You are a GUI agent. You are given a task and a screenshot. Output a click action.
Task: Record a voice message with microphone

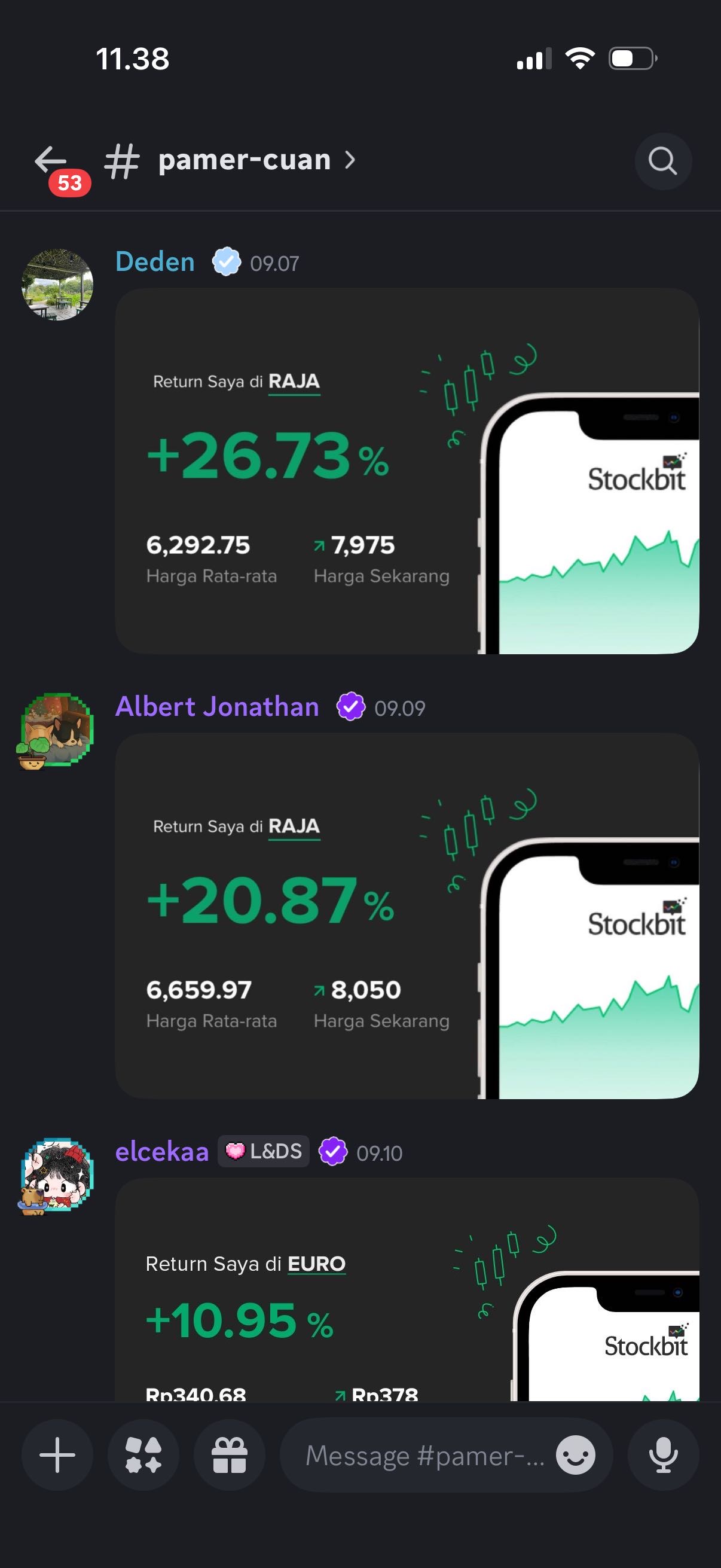[663, 1455]
